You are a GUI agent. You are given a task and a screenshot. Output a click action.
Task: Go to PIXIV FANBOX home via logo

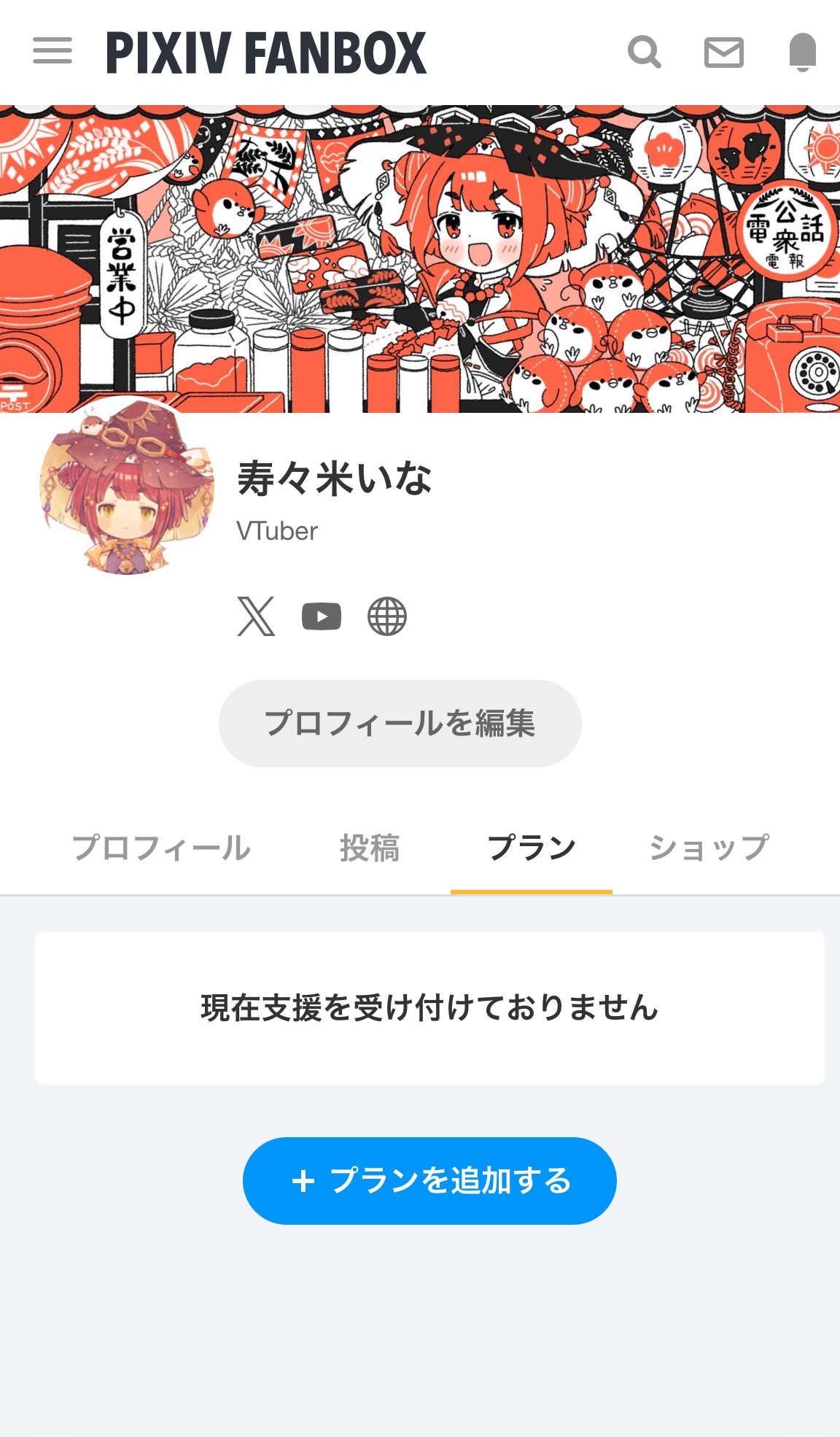coord(266,53)
